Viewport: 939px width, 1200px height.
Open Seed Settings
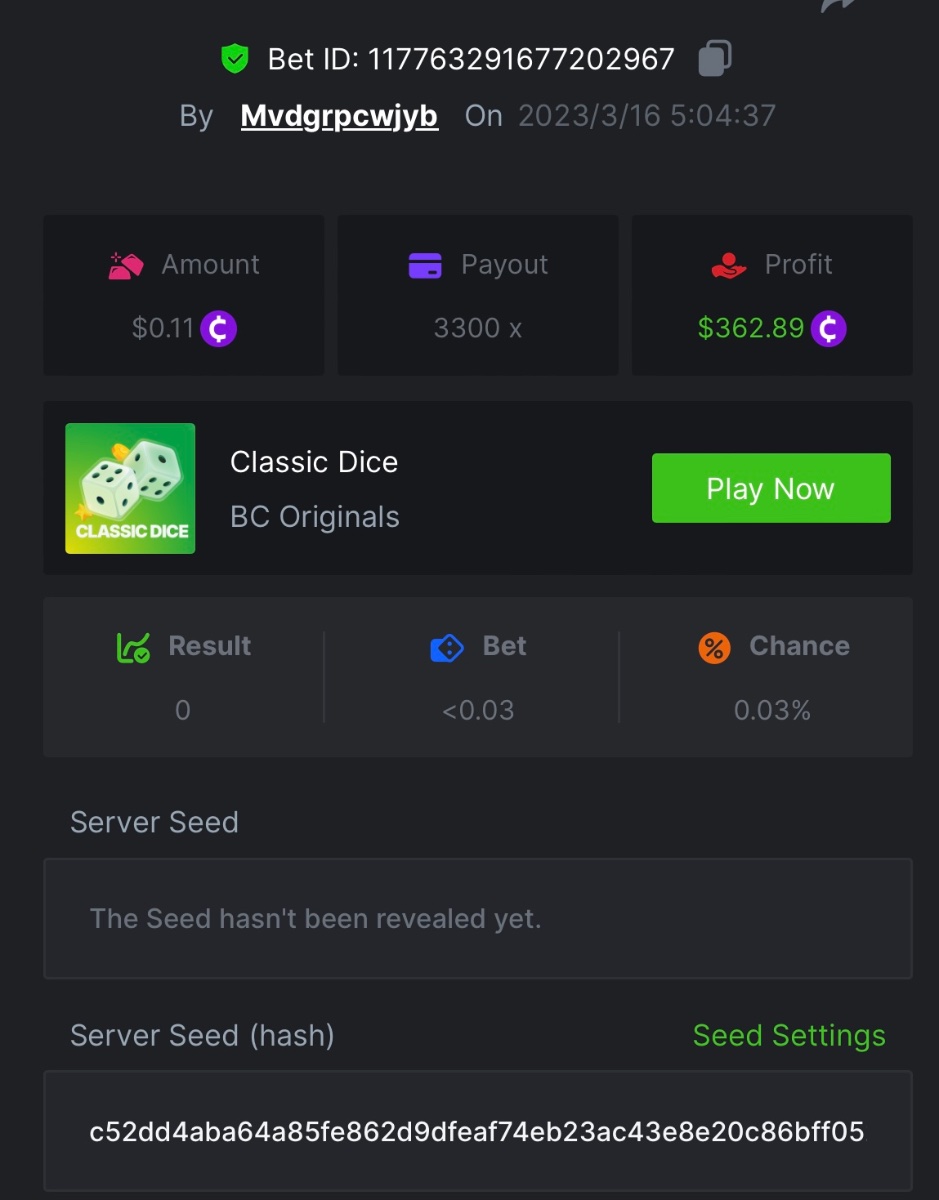(x=788, y=1035)
